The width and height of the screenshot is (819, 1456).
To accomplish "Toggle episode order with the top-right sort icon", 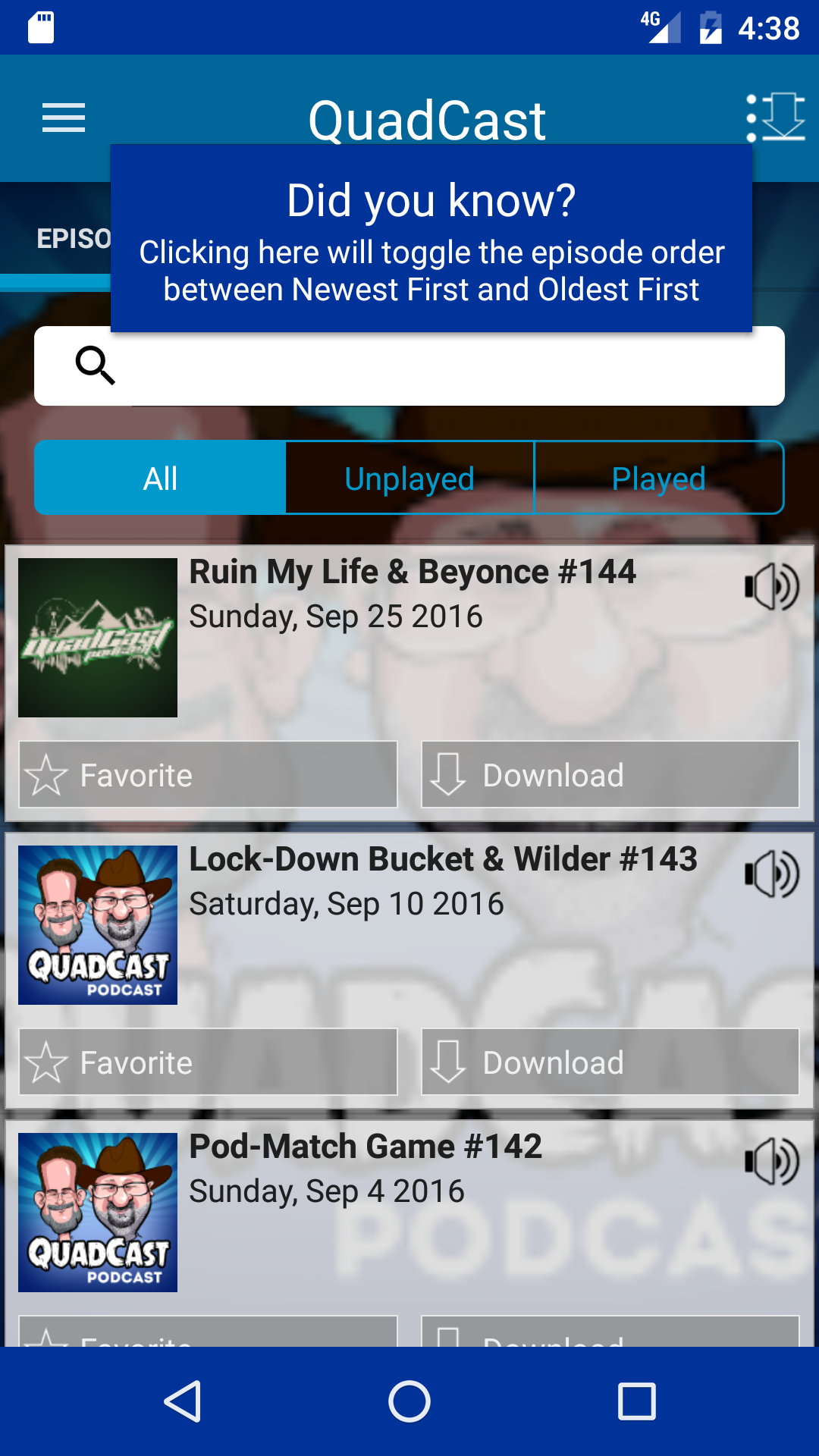I will [x=776, y=118].
